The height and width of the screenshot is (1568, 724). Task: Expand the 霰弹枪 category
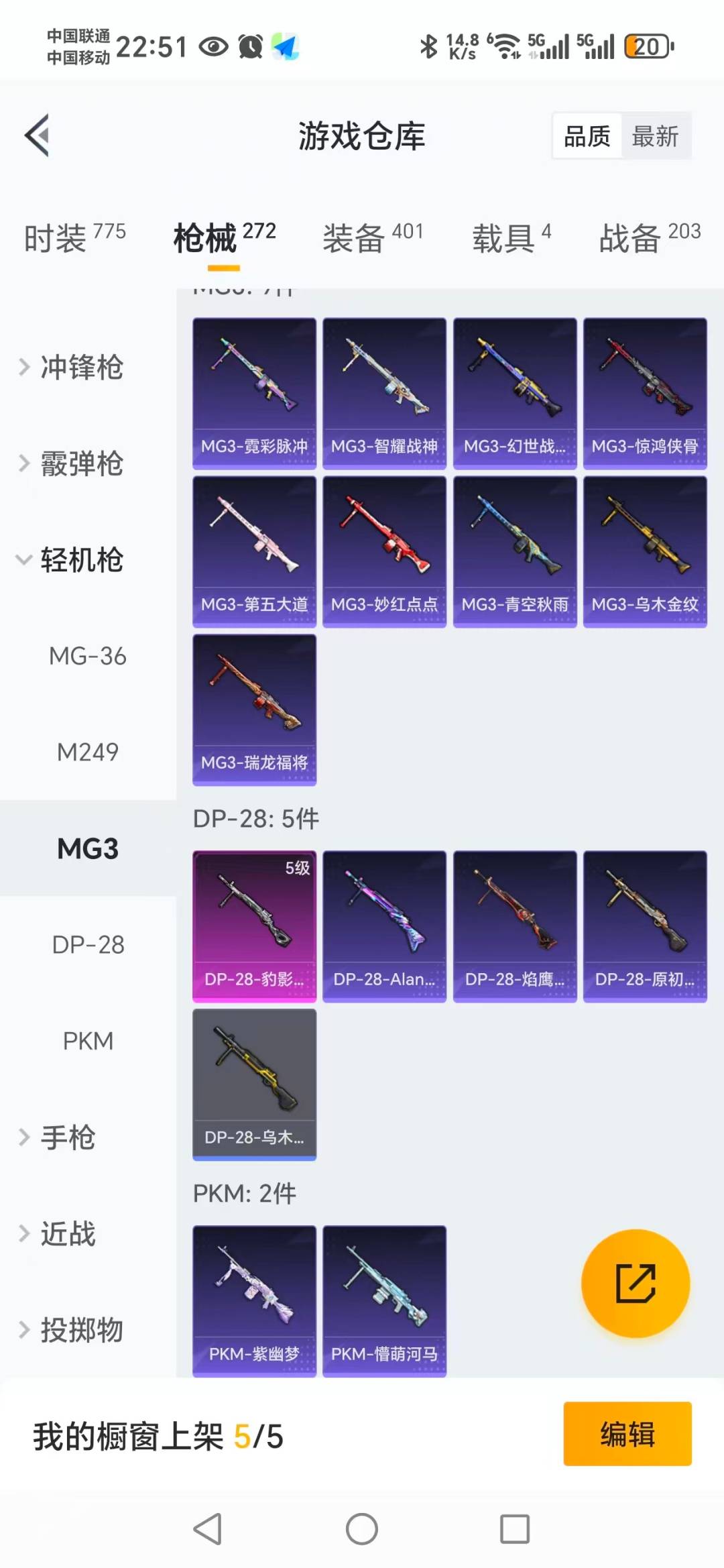80,463
